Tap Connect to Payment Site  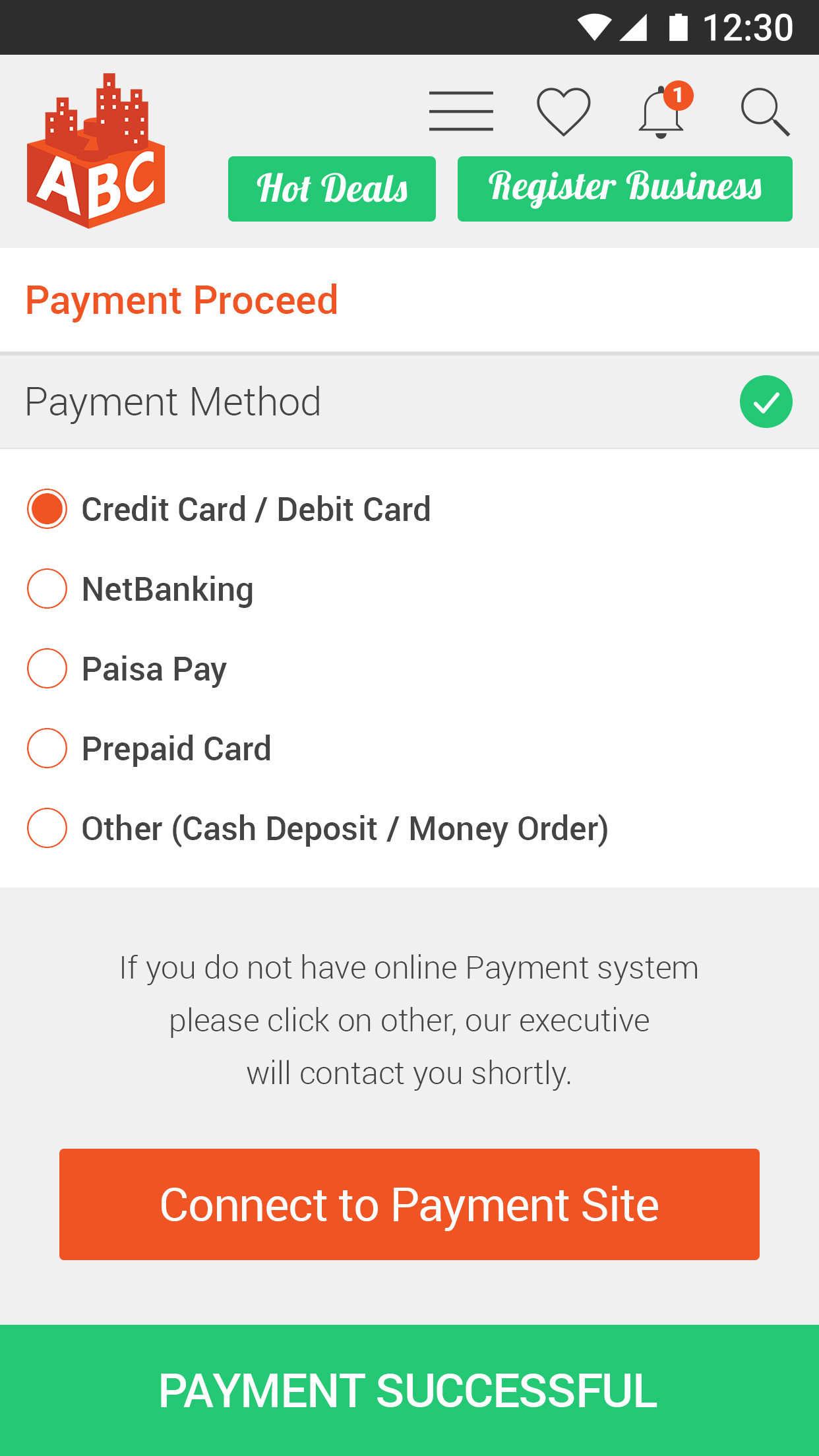click(409, 1204)
